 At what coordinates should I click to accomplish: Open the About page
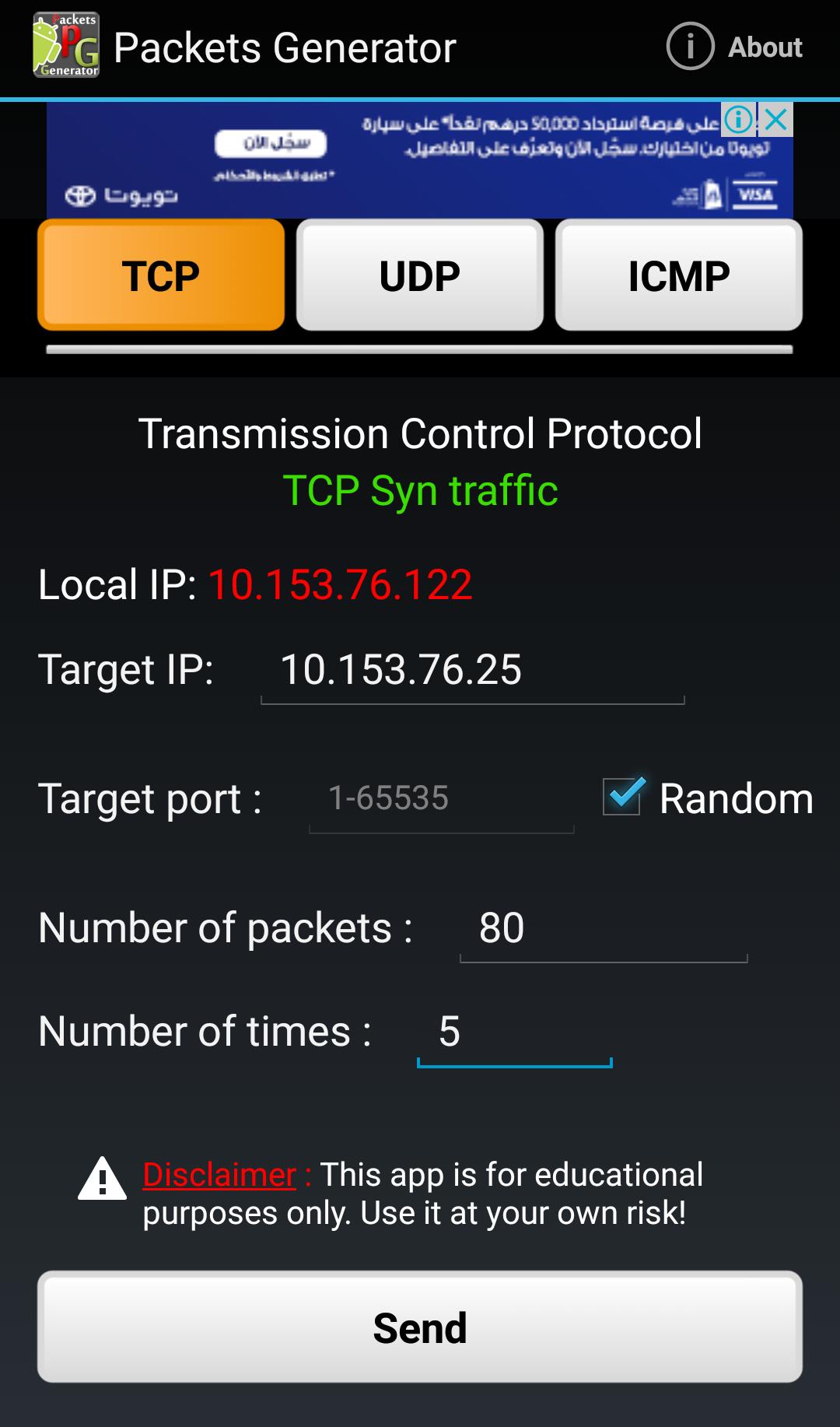tap(731, 47)
